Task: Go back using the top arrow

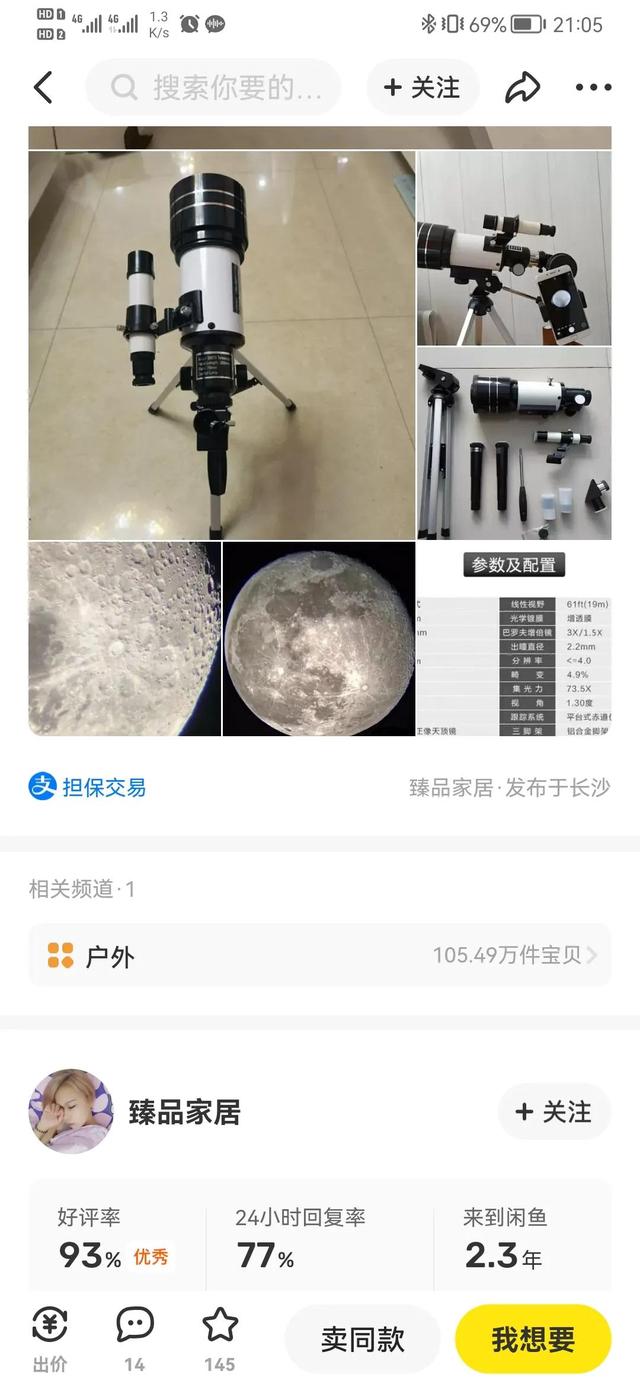Action: point(43,88)
